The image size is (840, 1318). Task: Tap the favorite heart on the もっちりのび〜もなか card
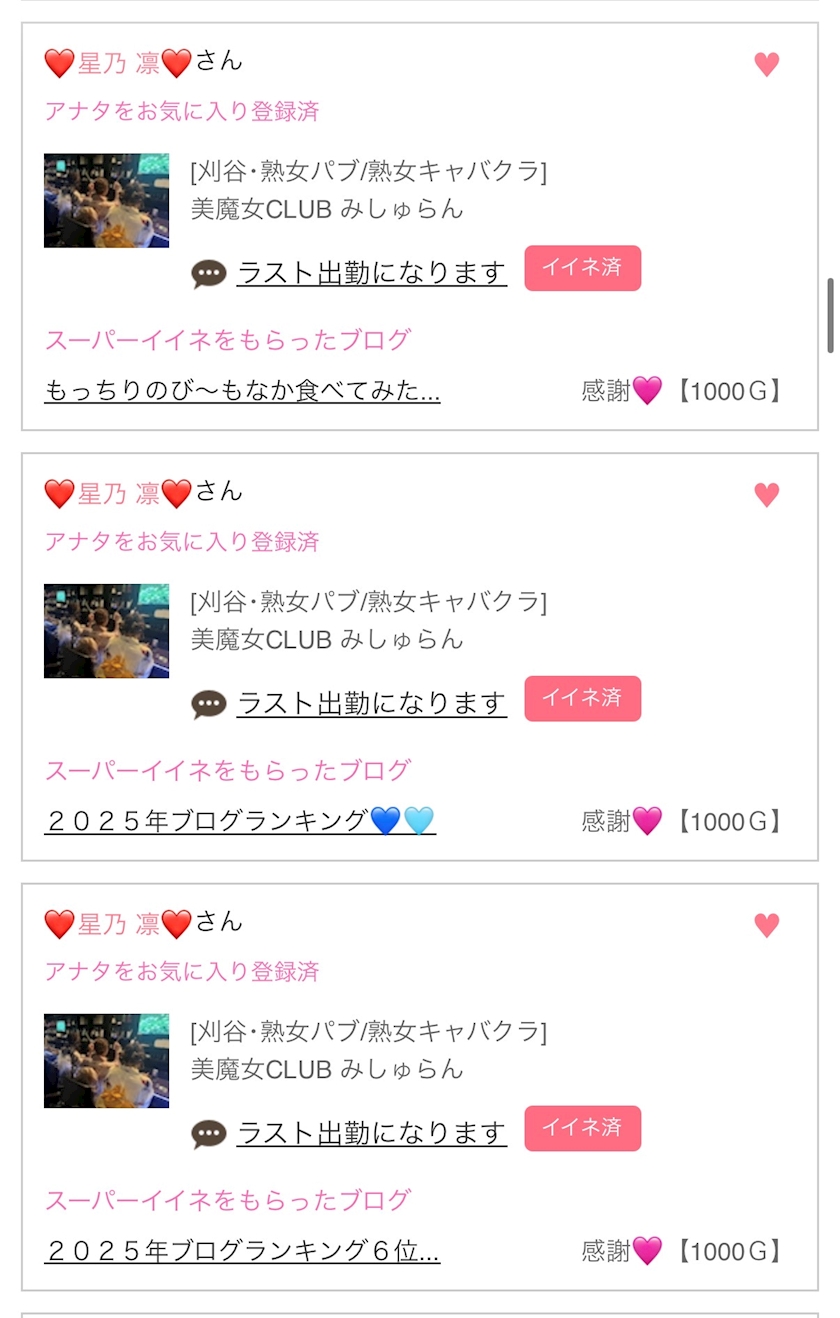tap(766, 65)
